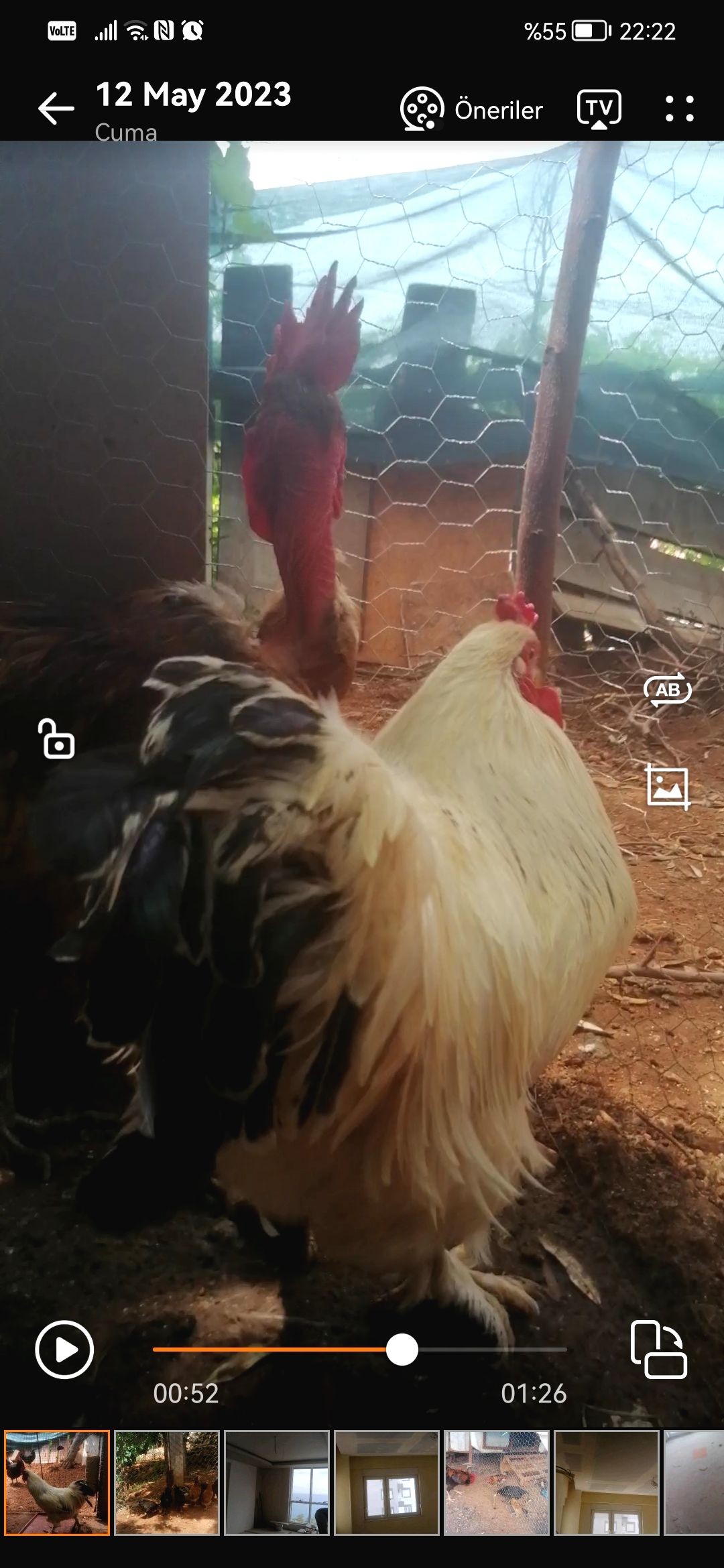Cast video to TV

(x=599, y=109)
